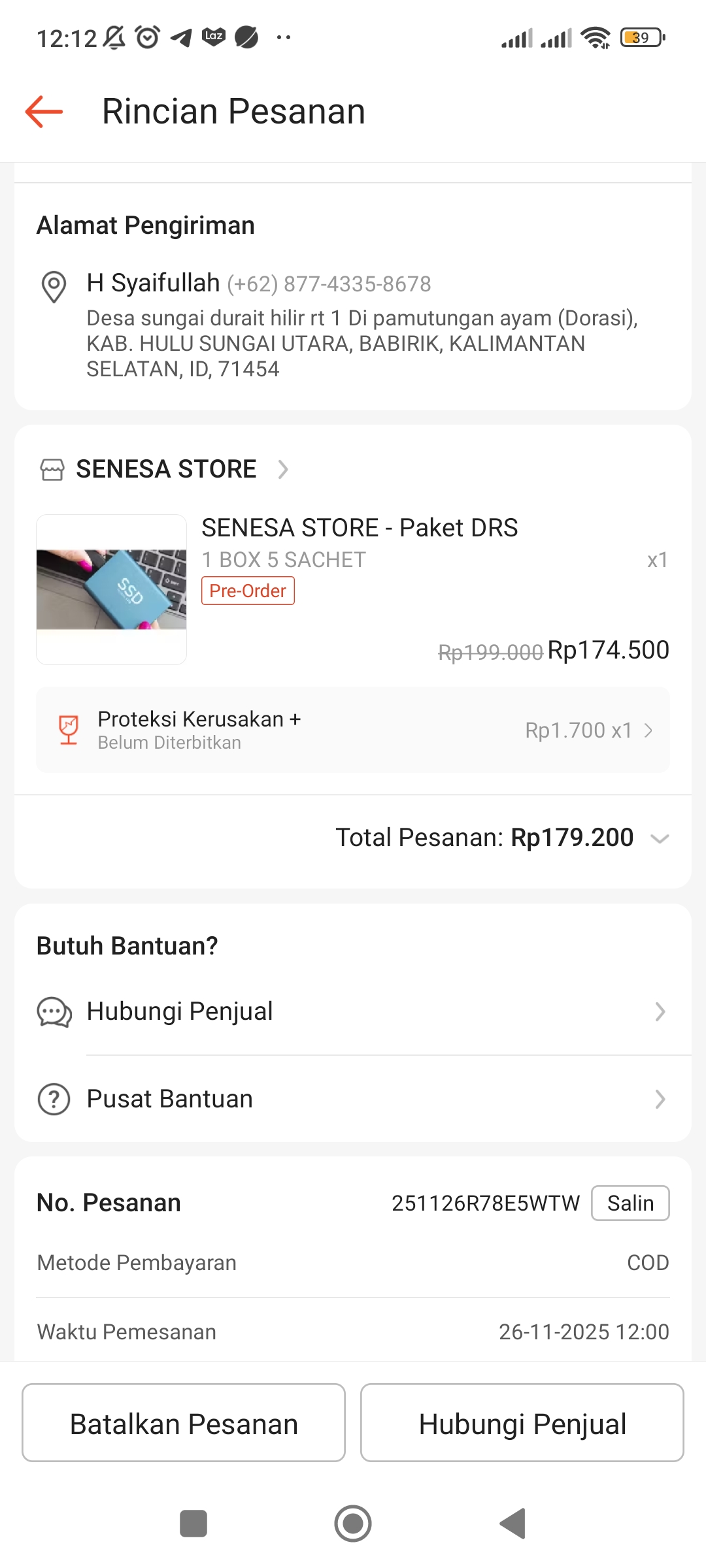Copy the order number with Salin
Image resolution: width=706 pixels, height=1568 pixels.
[630, 1203]
